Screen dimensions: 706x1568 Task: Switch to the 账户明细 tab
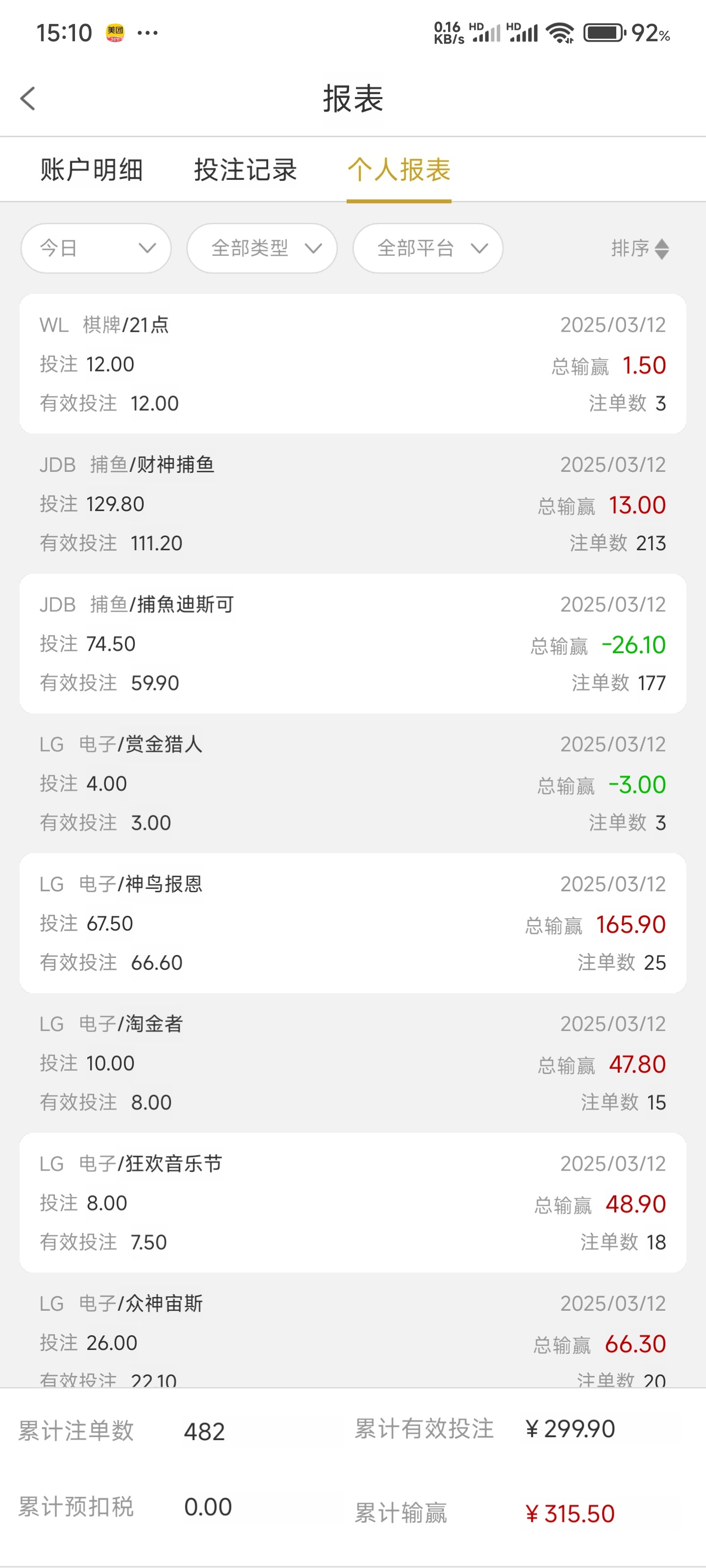91,170
